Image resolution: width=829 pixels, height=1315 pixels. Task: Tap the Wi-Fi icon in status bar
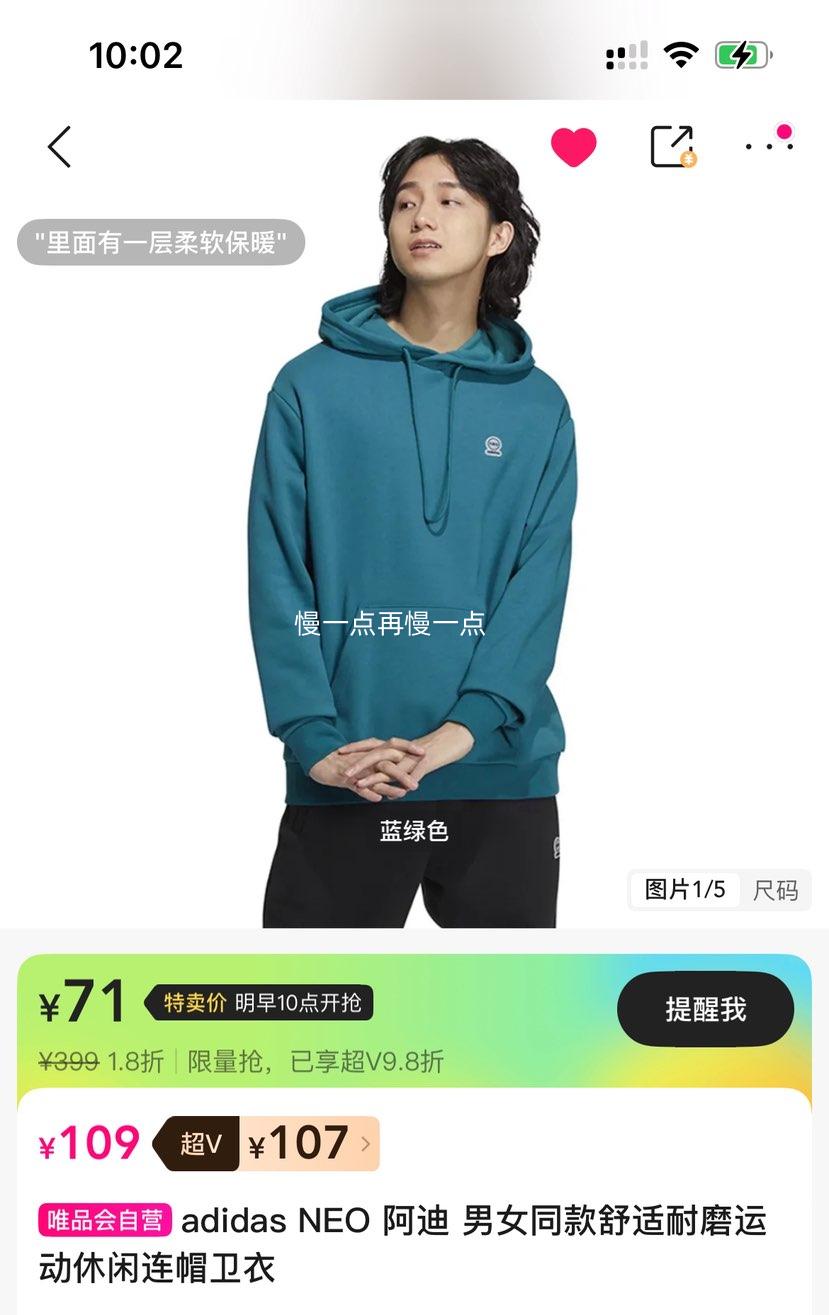[x=682, y=55]
